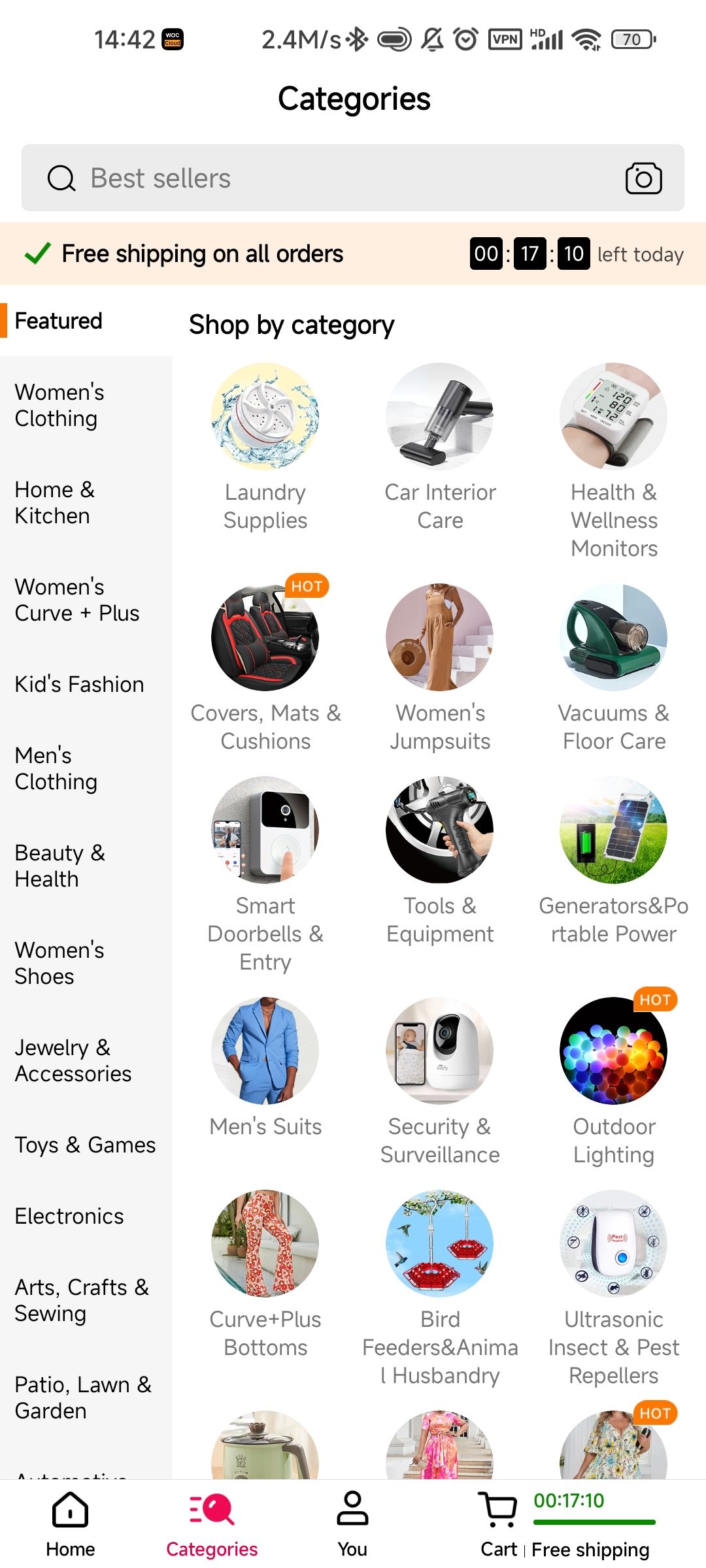Open Beauty & Health category
706x1568 pixels.
59,866
